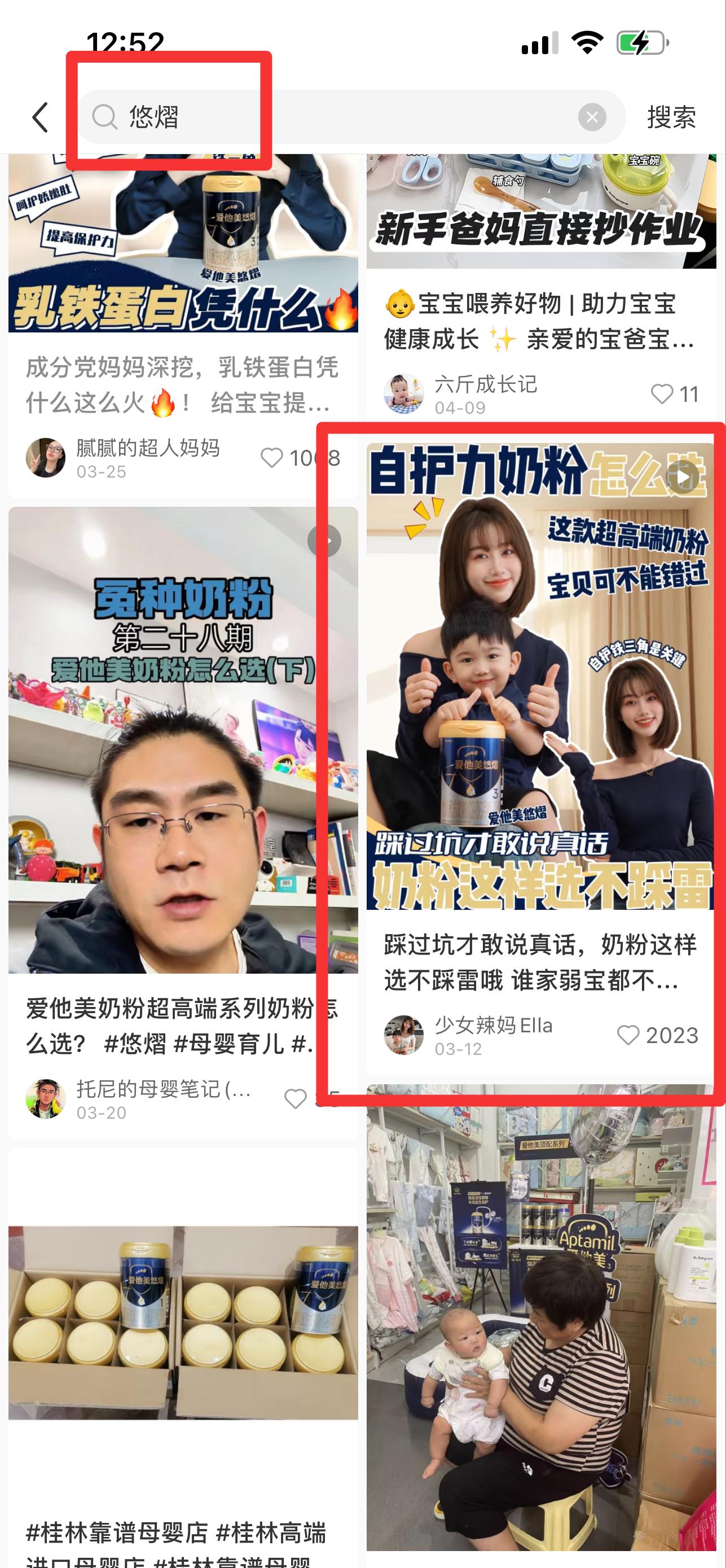Open the post 乳铁蛋白凭什么这么火
The width and height of the screenshot is (726, 1568).
pyautogui.click(x=183, y=384)
